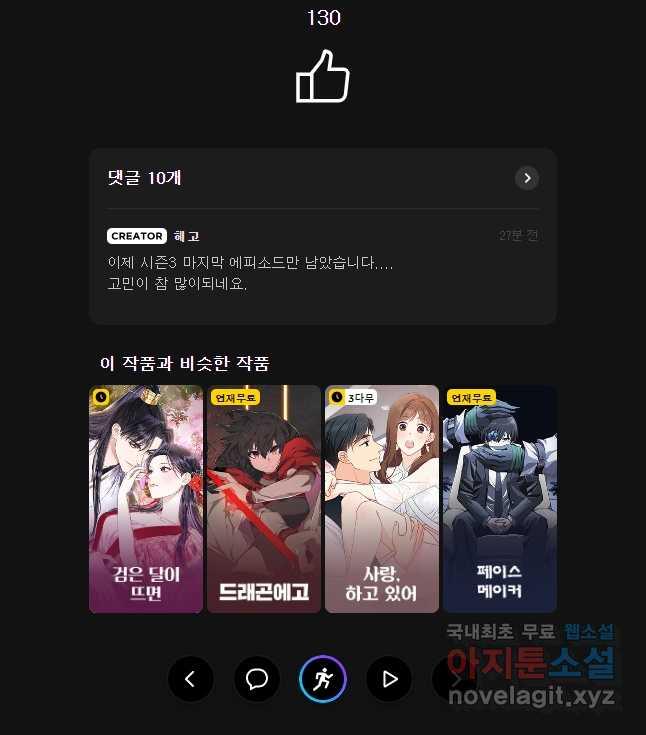Go to the next episode

453,680
